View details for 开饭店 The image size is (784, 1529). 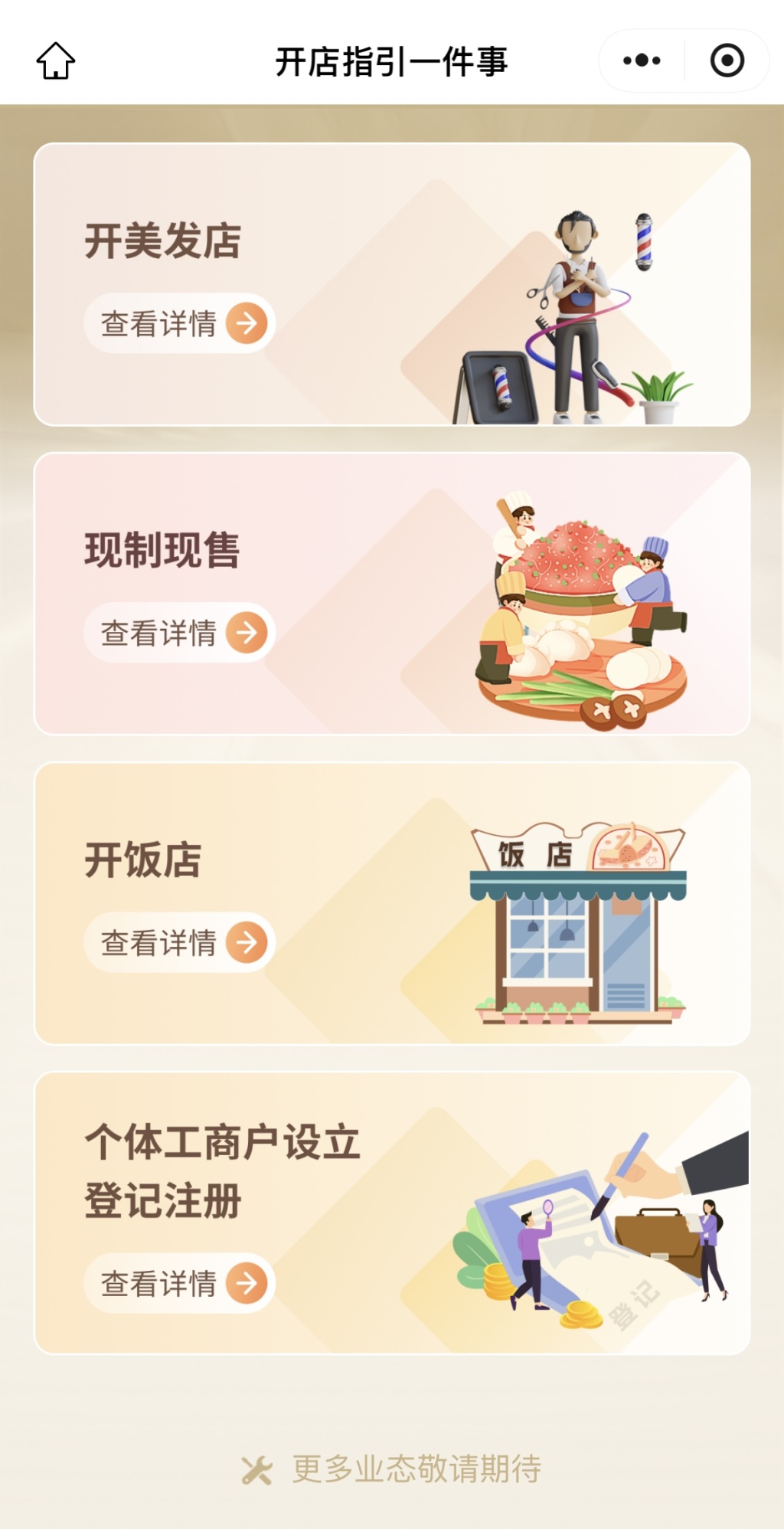pos(179,942)
